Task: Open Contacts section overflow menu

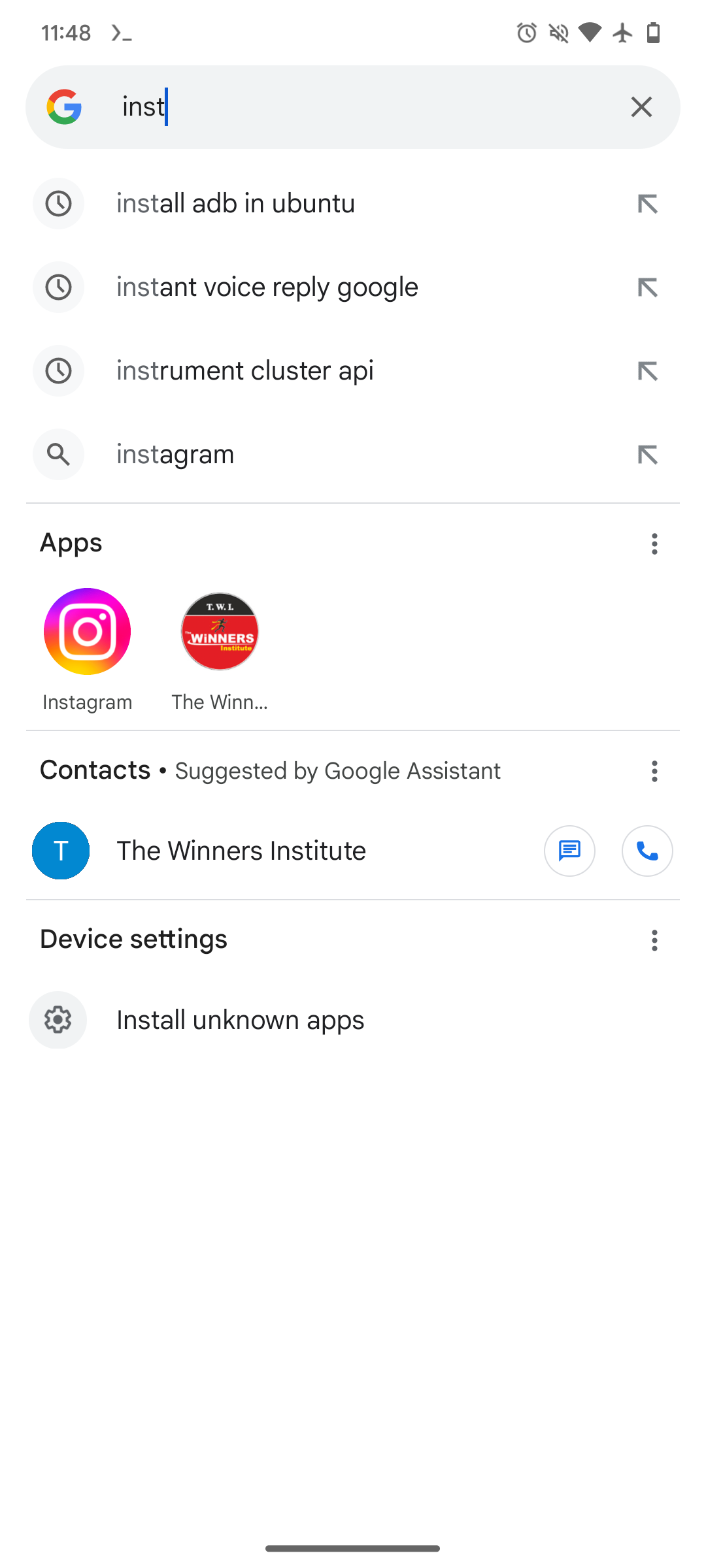Action: (654, 771)
